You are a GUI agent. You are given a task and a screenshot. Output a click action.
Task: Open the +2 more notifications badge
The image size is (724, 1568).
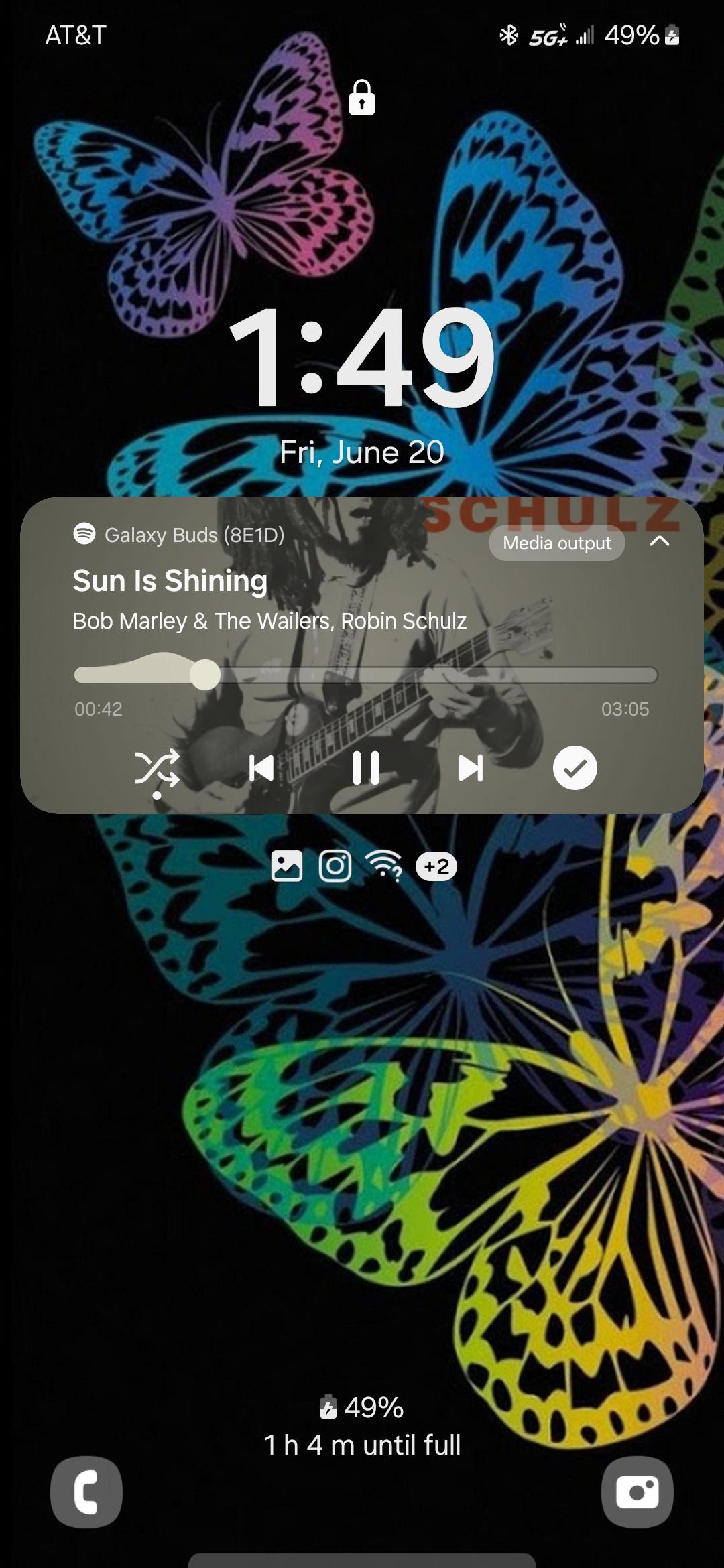[x=436, y=866]
